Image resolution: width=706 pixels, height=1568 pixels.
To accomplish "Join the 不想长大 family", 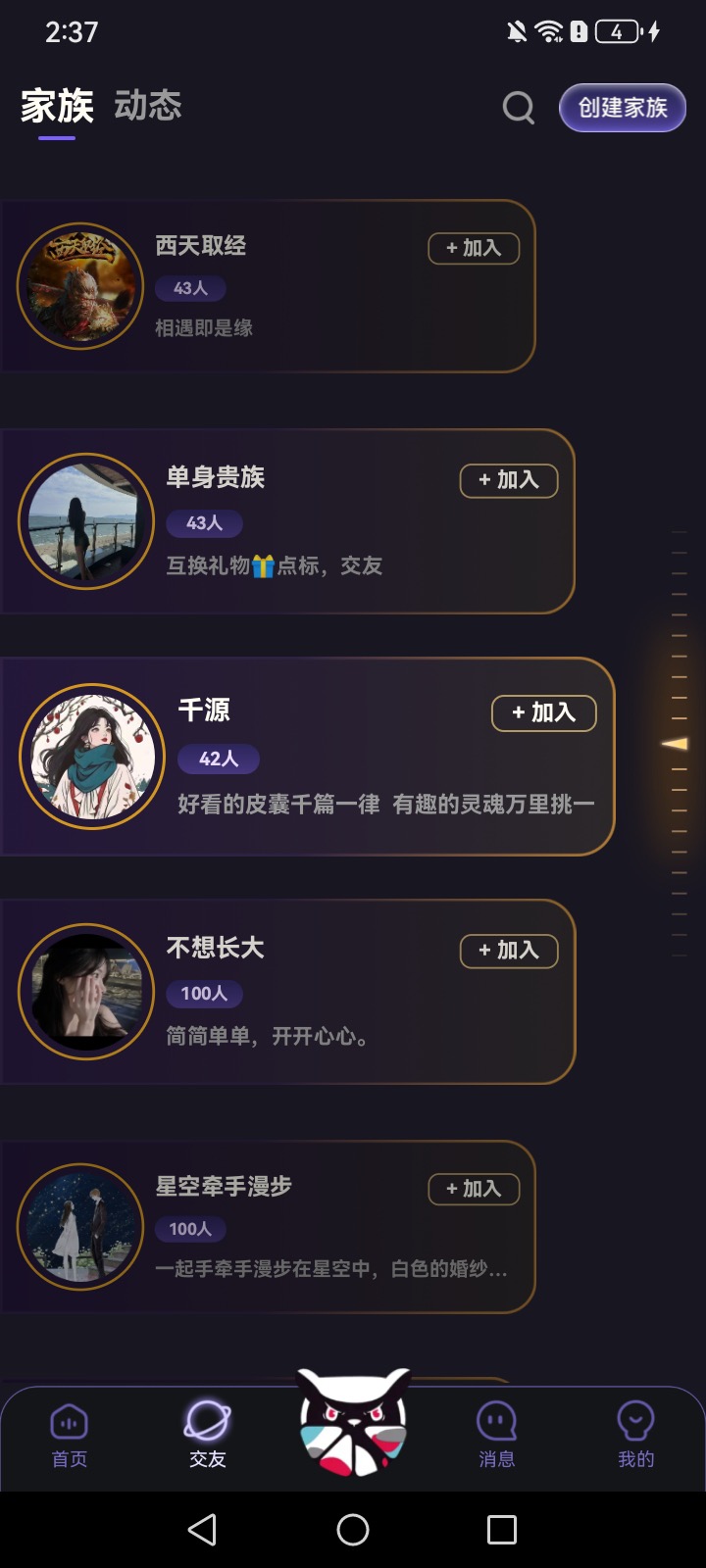I will pos(509,951).
